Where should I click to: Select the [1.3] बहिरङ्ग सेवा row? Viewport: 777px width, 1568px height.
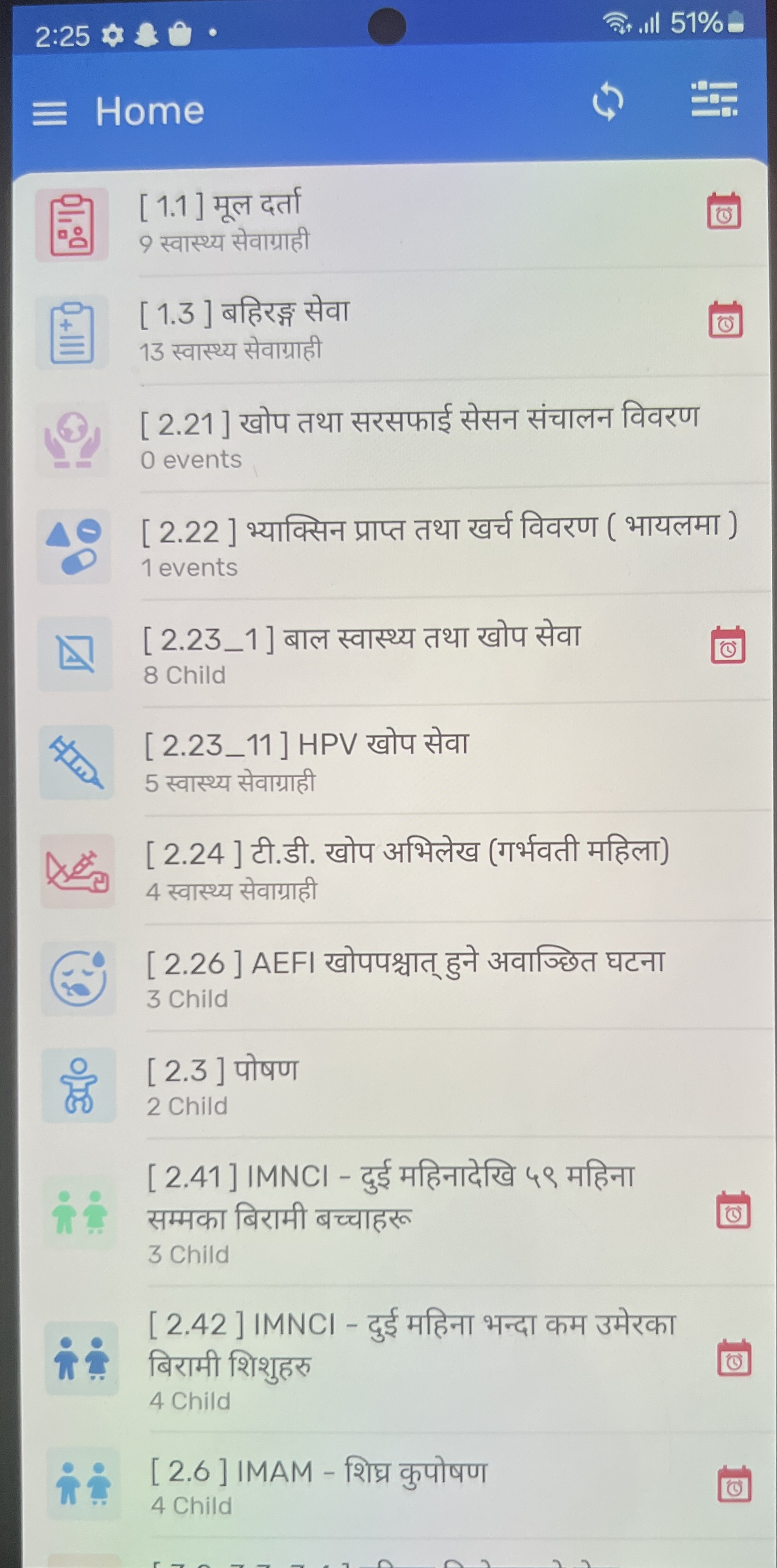[x=366, y=331]
